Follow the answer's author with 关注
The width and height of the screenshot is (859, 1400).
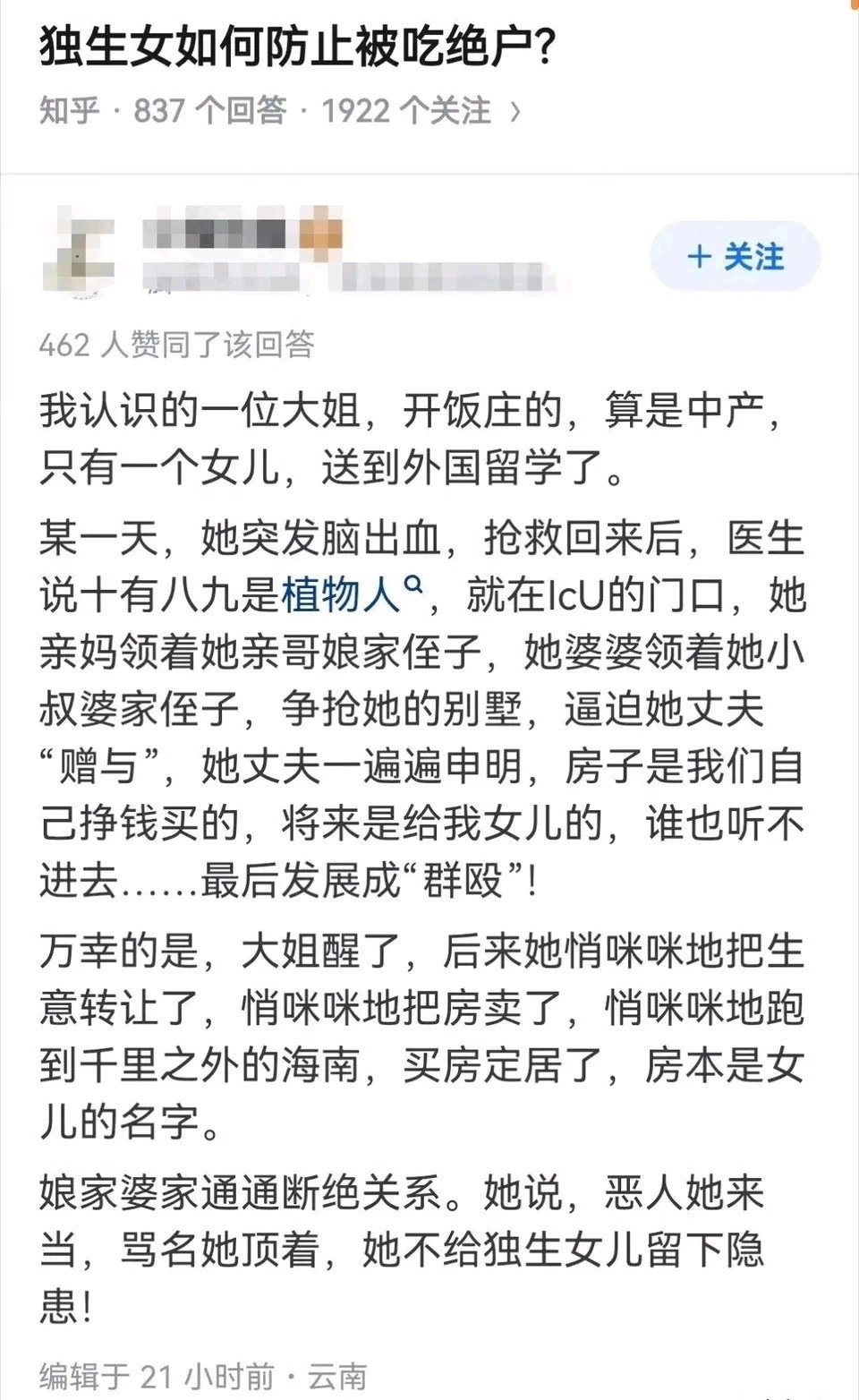[735, 257]
